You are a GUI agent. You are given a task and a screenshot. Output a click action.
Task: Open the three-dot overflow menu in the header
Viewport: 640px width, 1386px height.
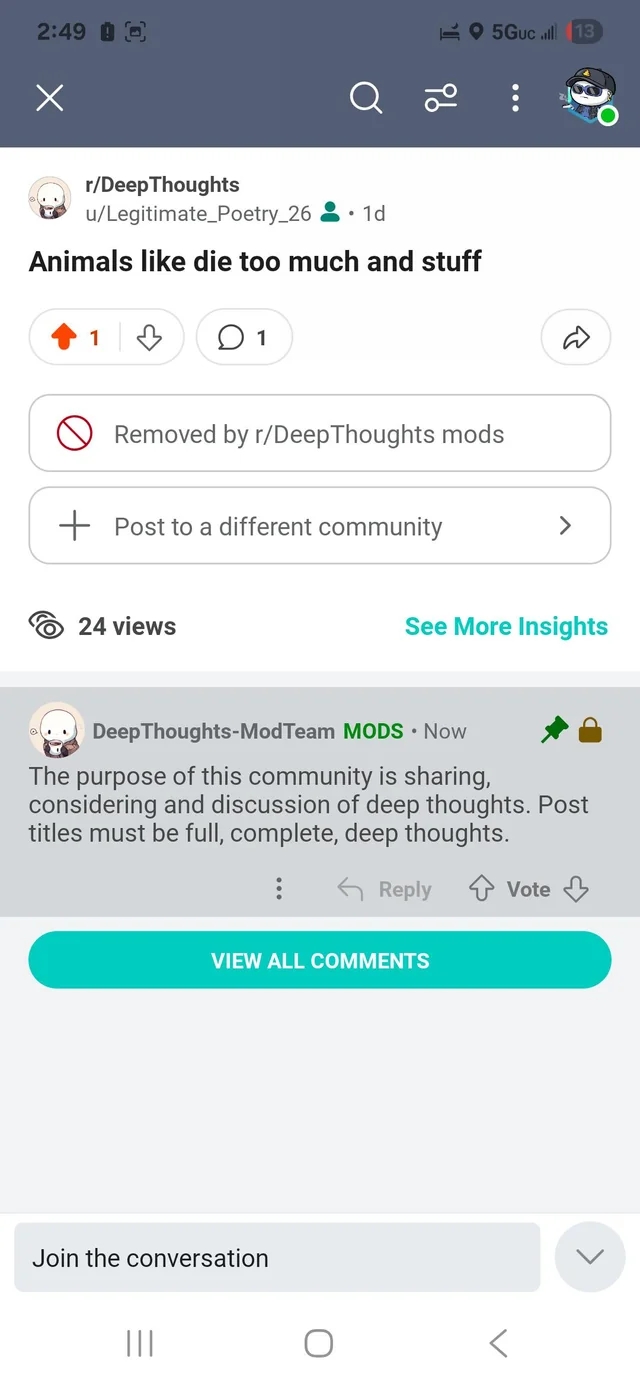(x=515, y=97)
